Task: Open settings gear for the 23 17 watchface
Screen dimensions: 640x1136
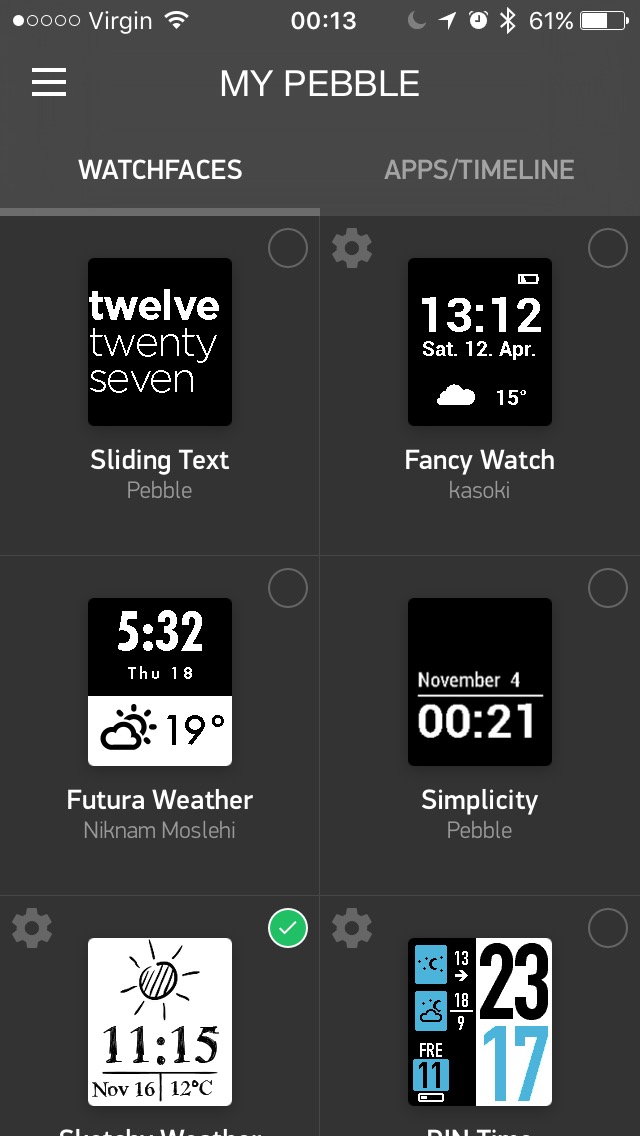Action: 352,928
